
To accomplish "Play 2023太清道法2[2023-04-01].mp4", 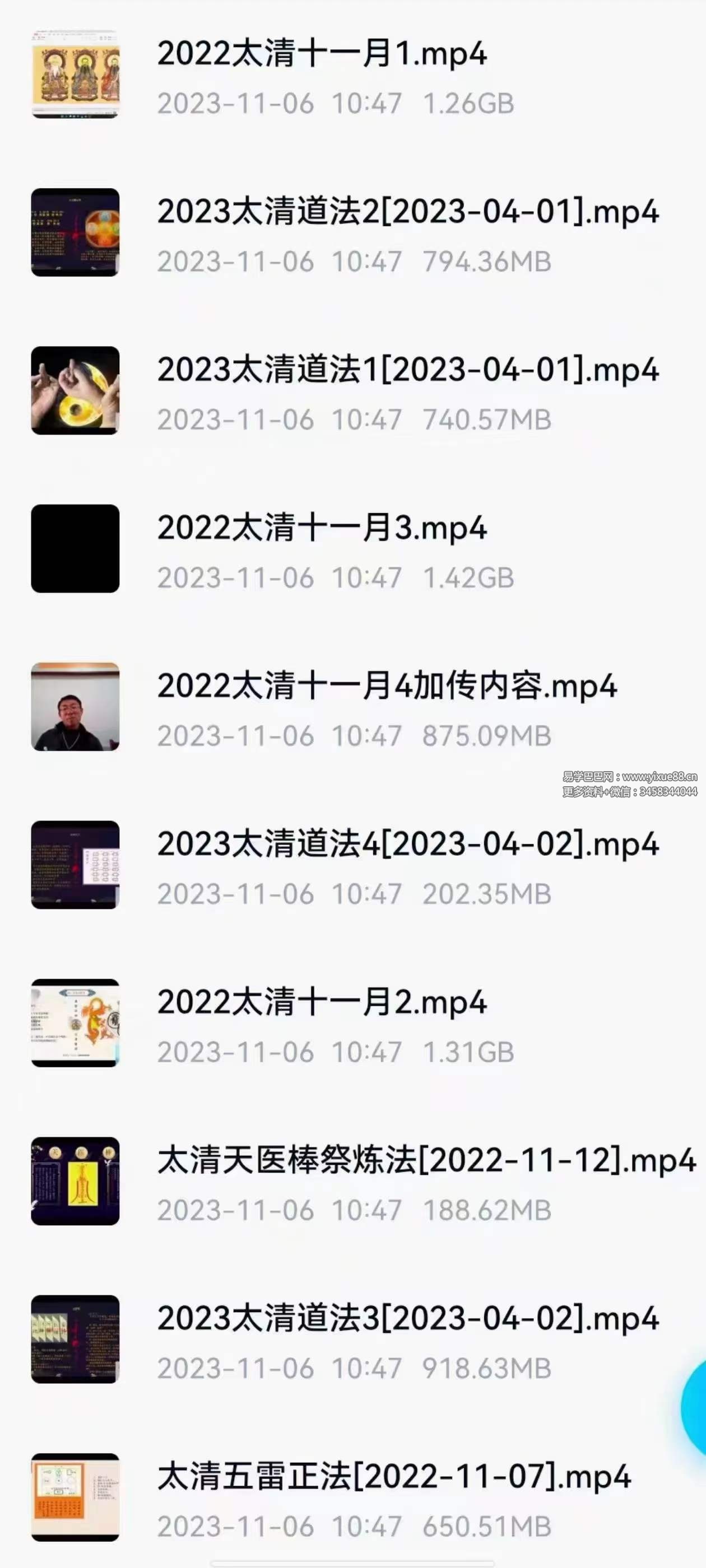I will tap(407, 212).
